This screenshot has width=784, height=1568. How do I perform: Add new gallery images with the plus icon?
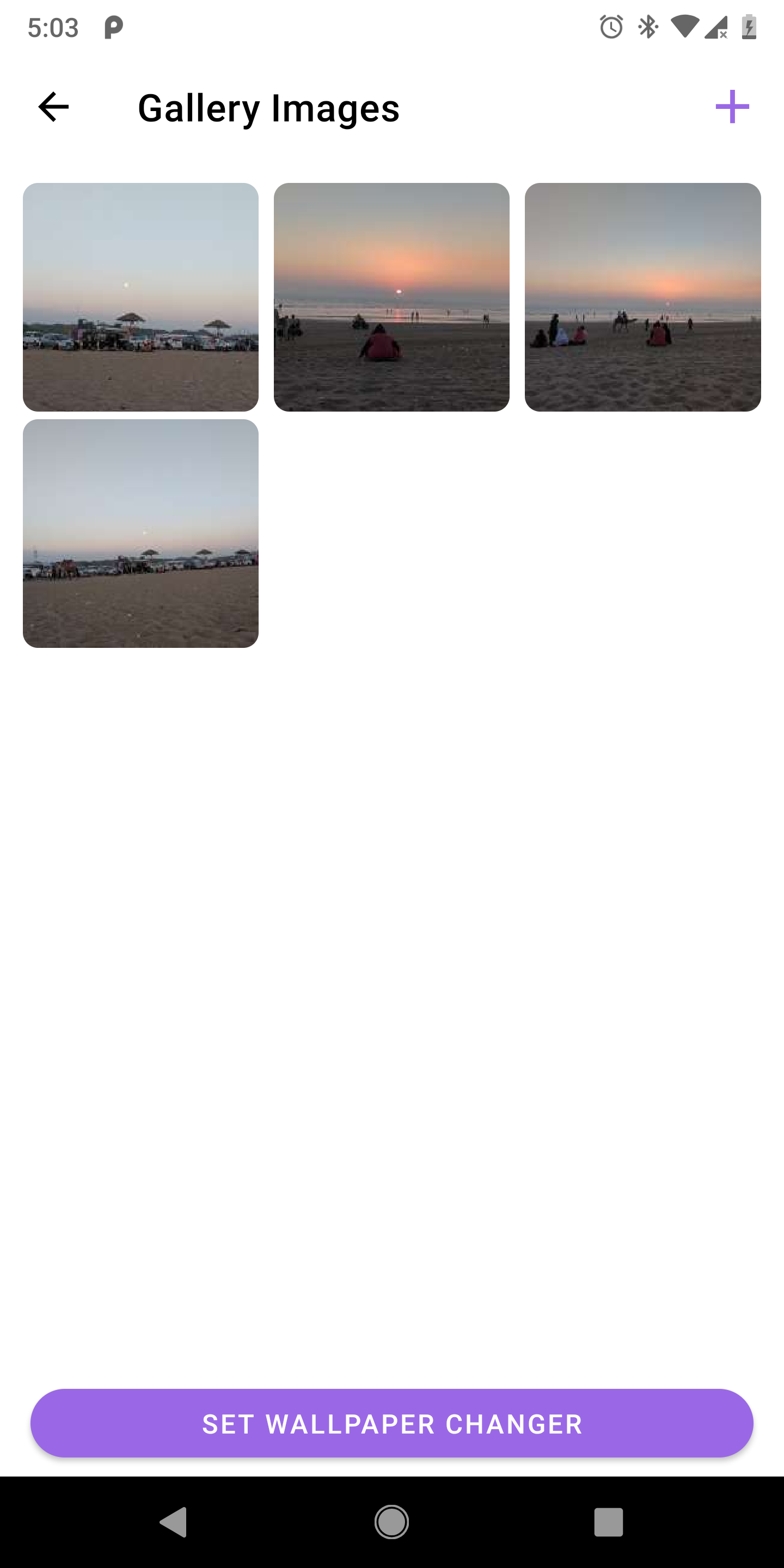coord(732,107)
